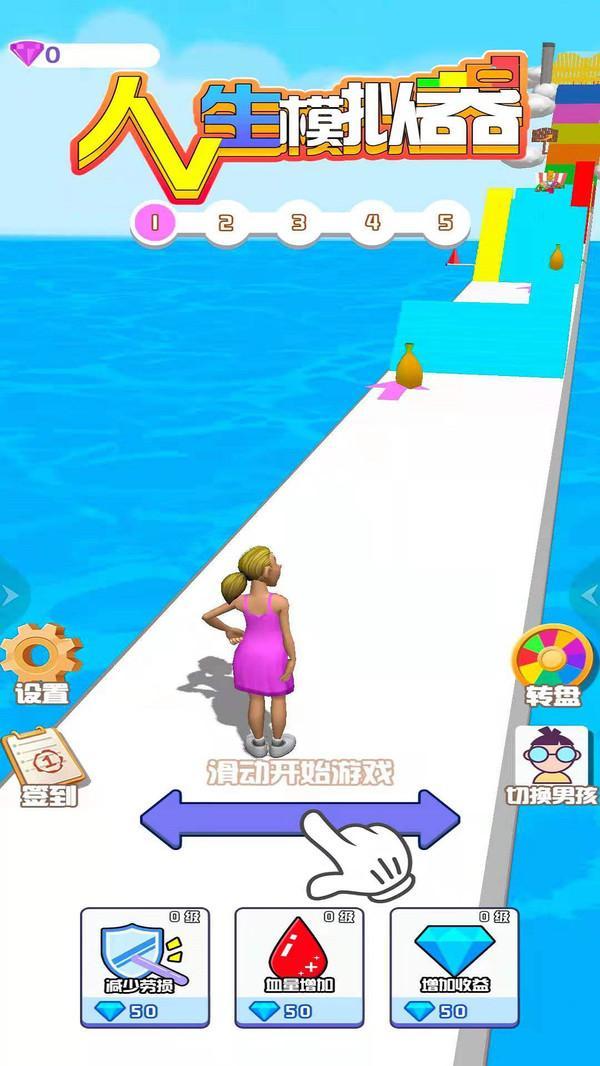Tap 切换男孩 to switch to boy character
This screenshot has height=1066, width=600.
(552, 765)
